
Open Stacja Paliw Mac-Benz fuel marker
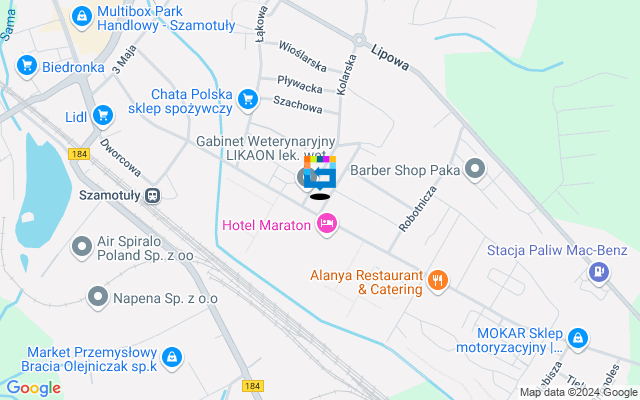coord(599,269)
